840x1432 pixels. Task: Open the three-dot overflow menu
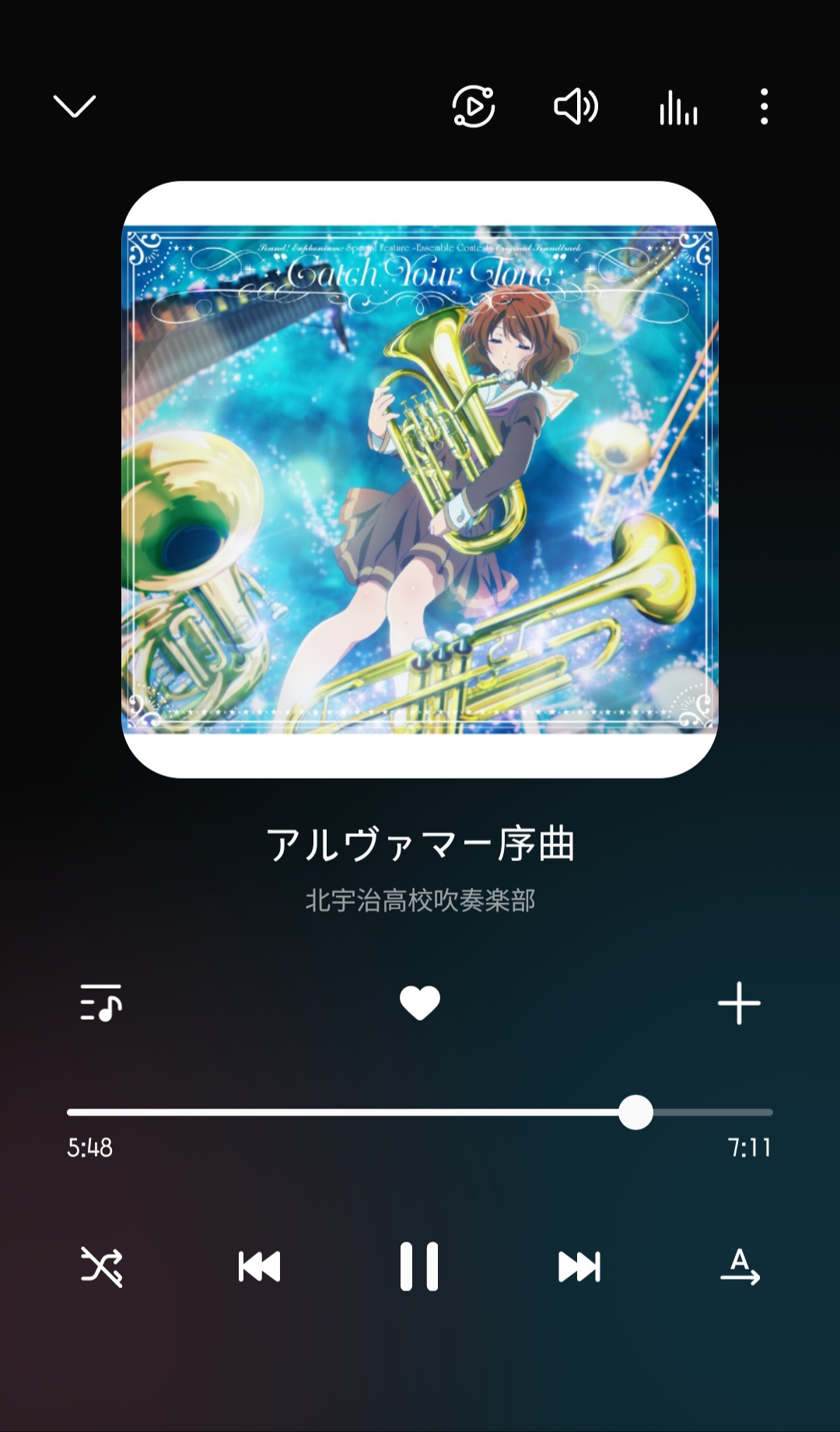pyautogui.click(x=764, y=107)
